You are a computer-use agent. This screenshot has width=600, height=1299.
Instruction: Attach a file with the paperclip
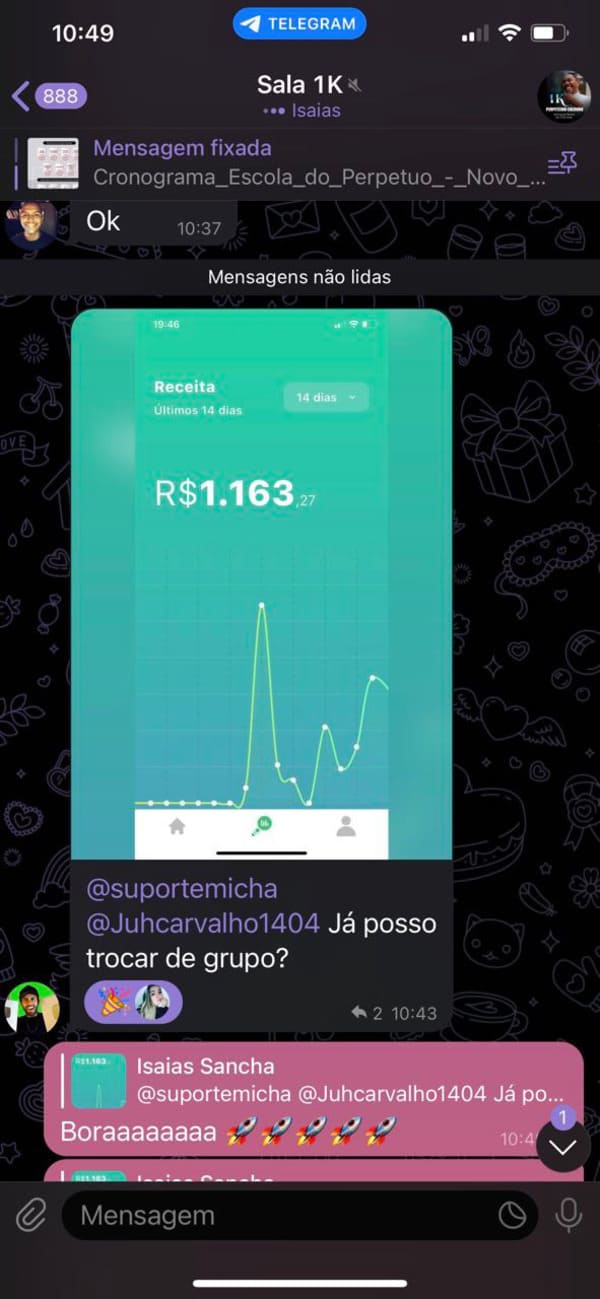click(31, 1215)
